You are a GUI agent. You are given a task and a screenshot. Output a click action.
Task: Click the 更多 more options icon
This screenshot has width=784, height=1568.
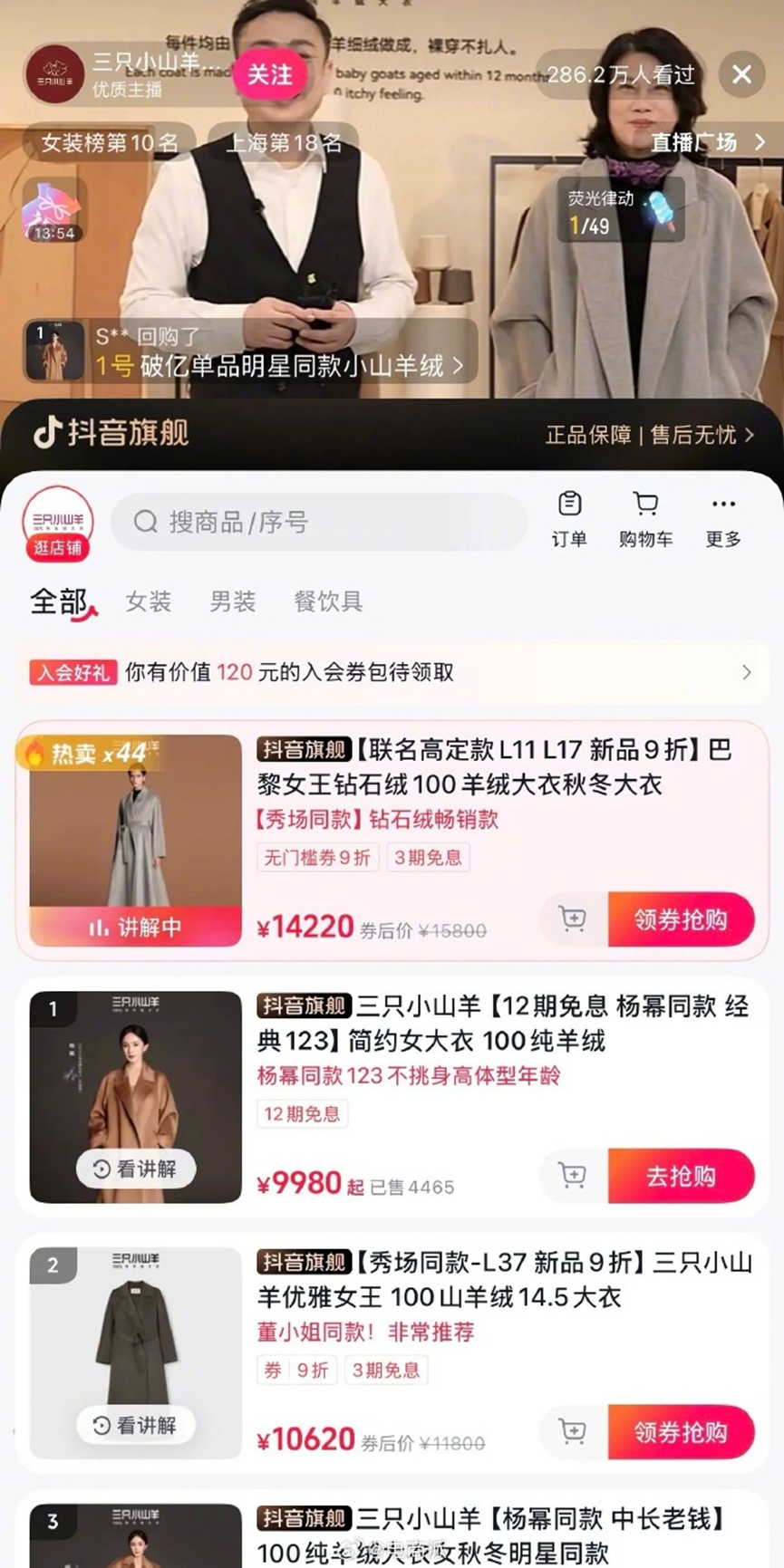pyautogui.click(x=722, y=518)
